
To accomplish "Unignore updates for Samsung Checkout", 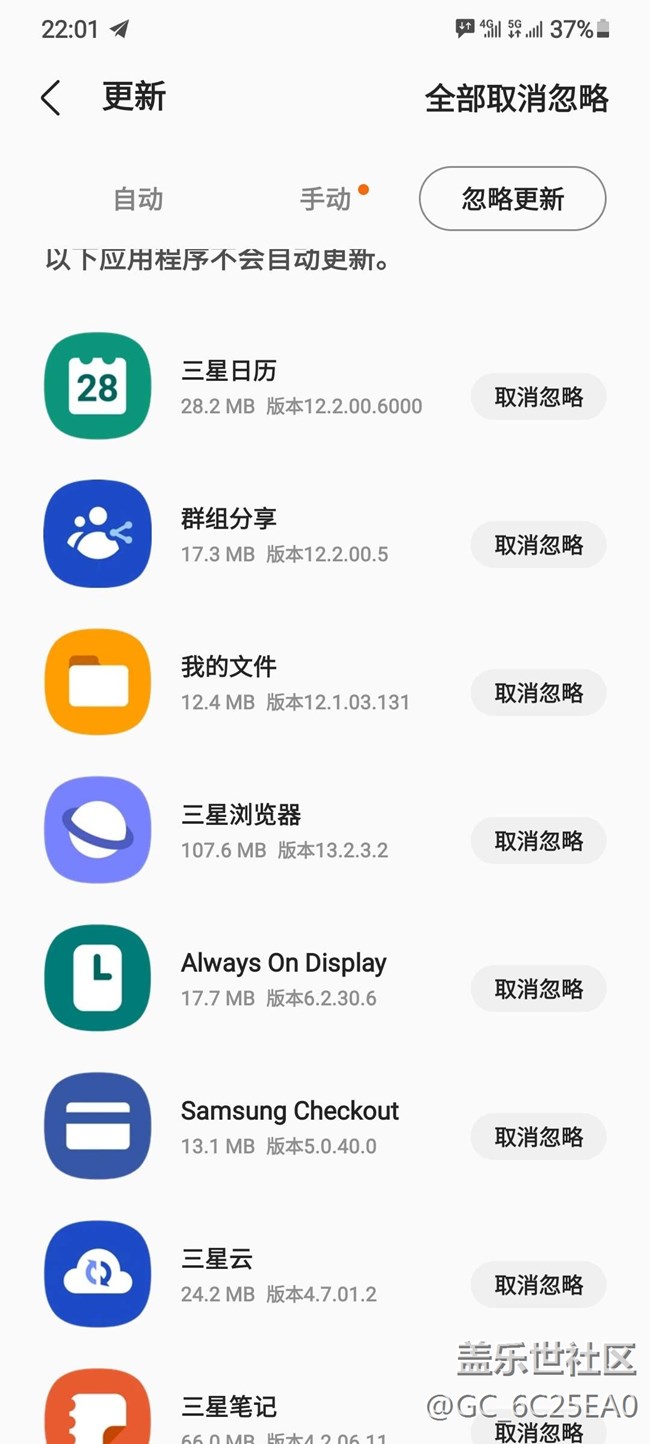I will pyautogui.click(x=538, y=1137).
